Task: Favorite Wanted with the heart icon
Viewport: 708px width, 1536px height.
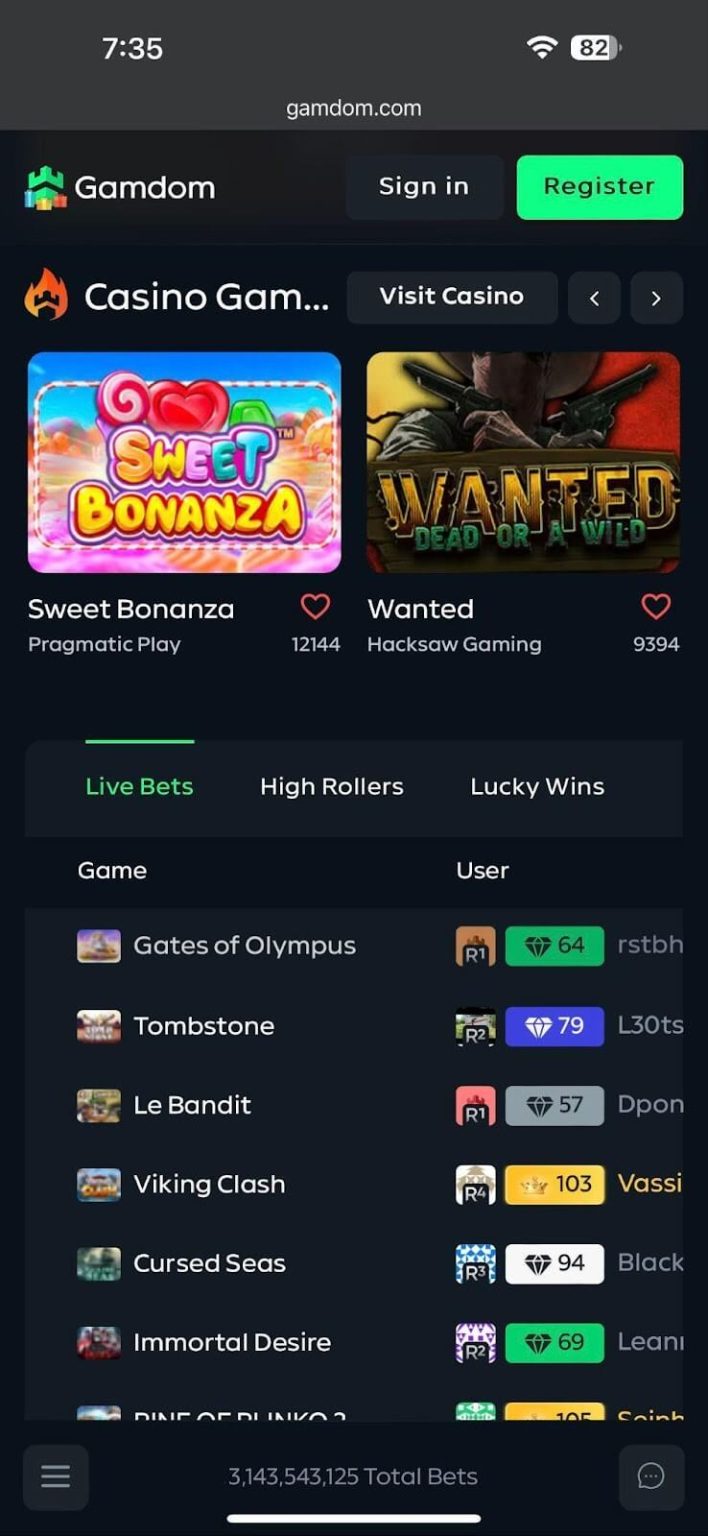Action: pos(656,606)
